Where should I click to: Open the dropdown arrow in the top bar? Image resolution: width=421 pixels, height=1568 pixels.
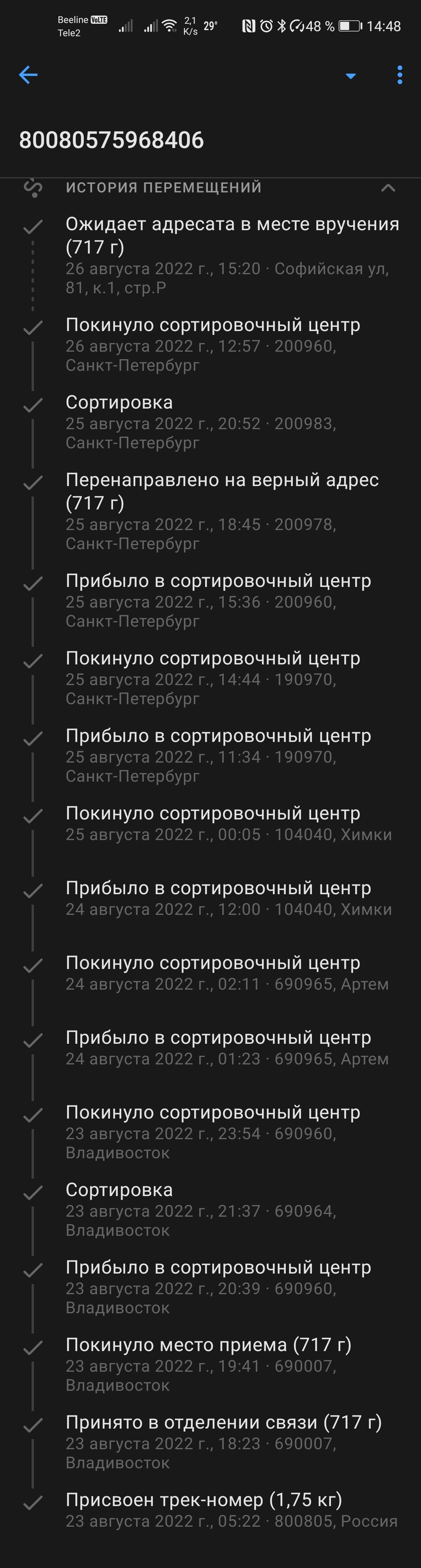click(350, 76)
